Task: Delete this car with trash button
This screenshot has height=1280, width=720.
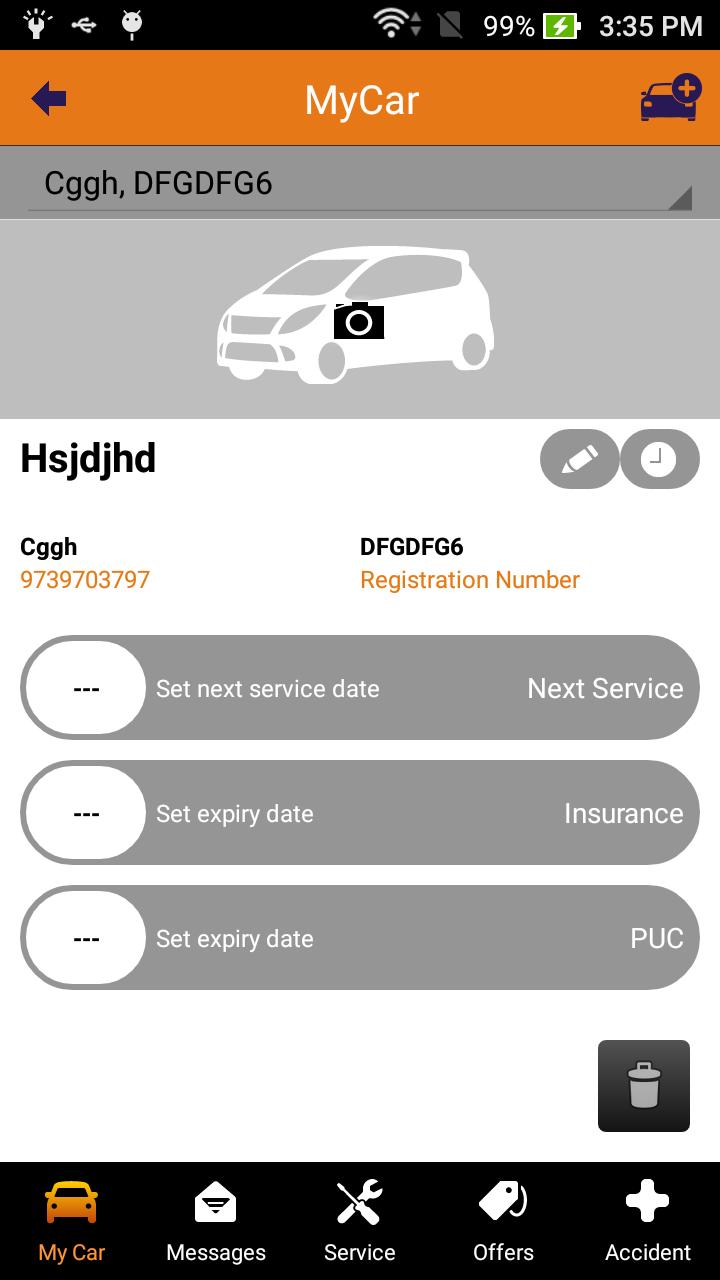Action: [x=644, y=1086]
